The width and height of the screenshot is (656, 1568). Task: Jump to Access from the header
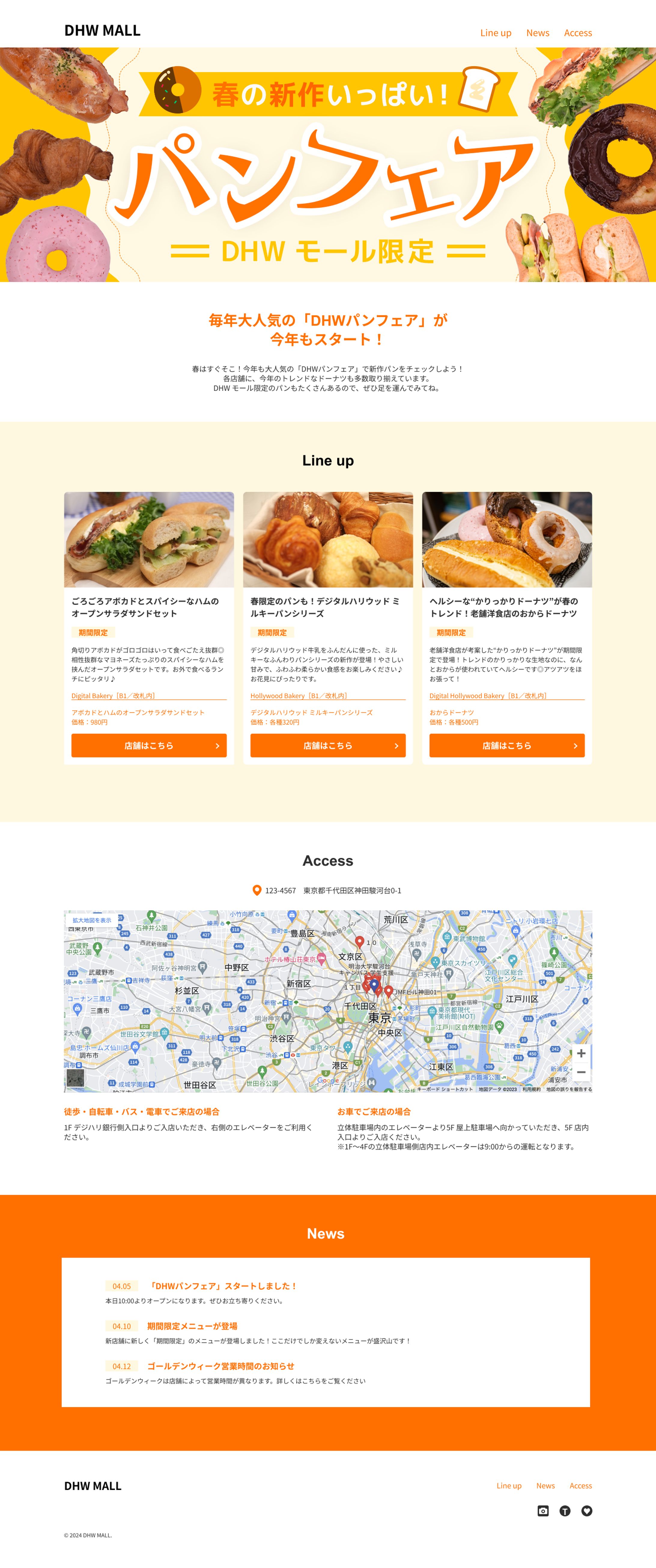click(x=577, y=33)
